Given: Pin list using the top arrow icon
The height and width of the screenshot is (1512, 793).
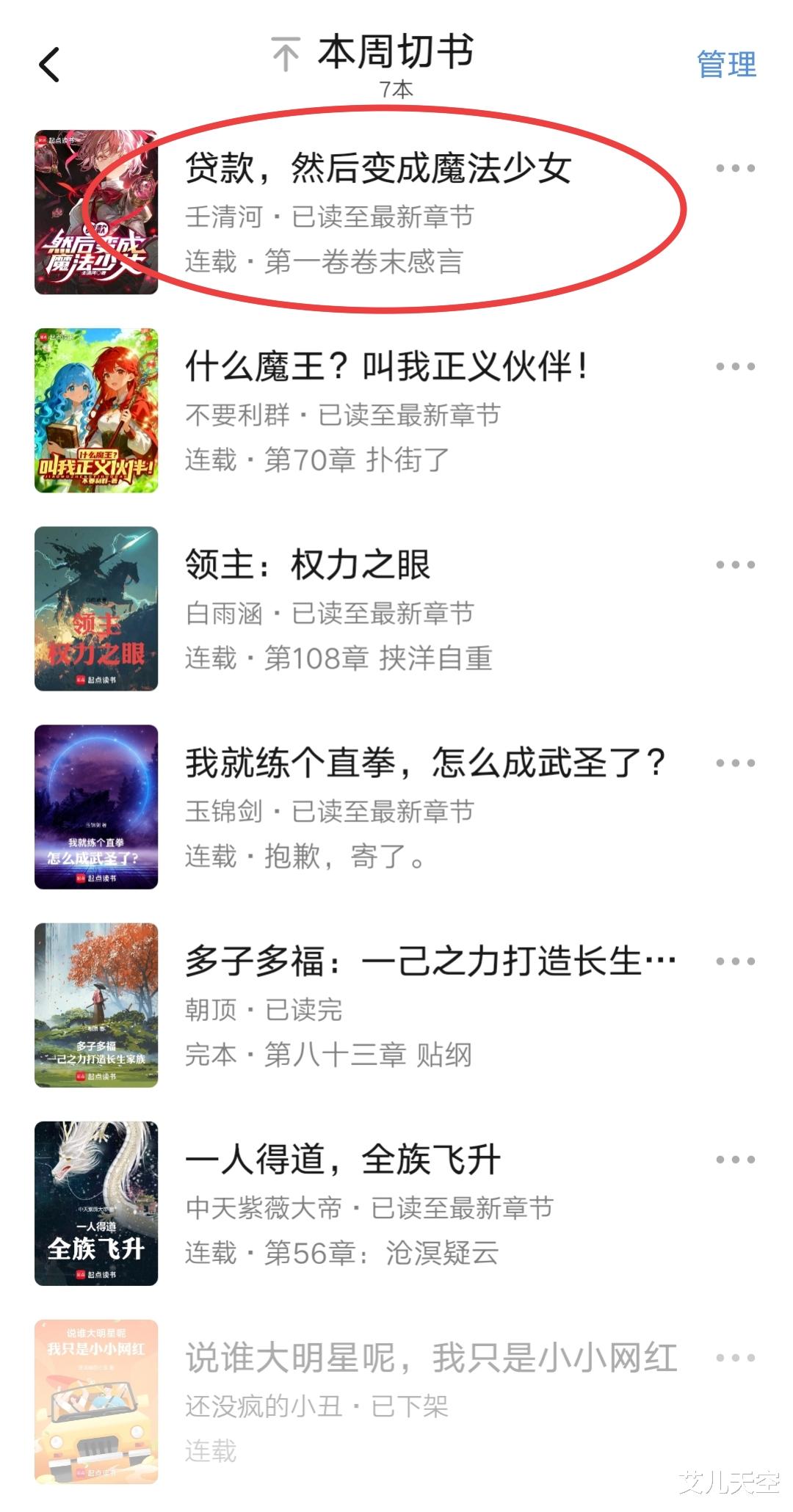Looking at the screenshot, I should 286,54.
